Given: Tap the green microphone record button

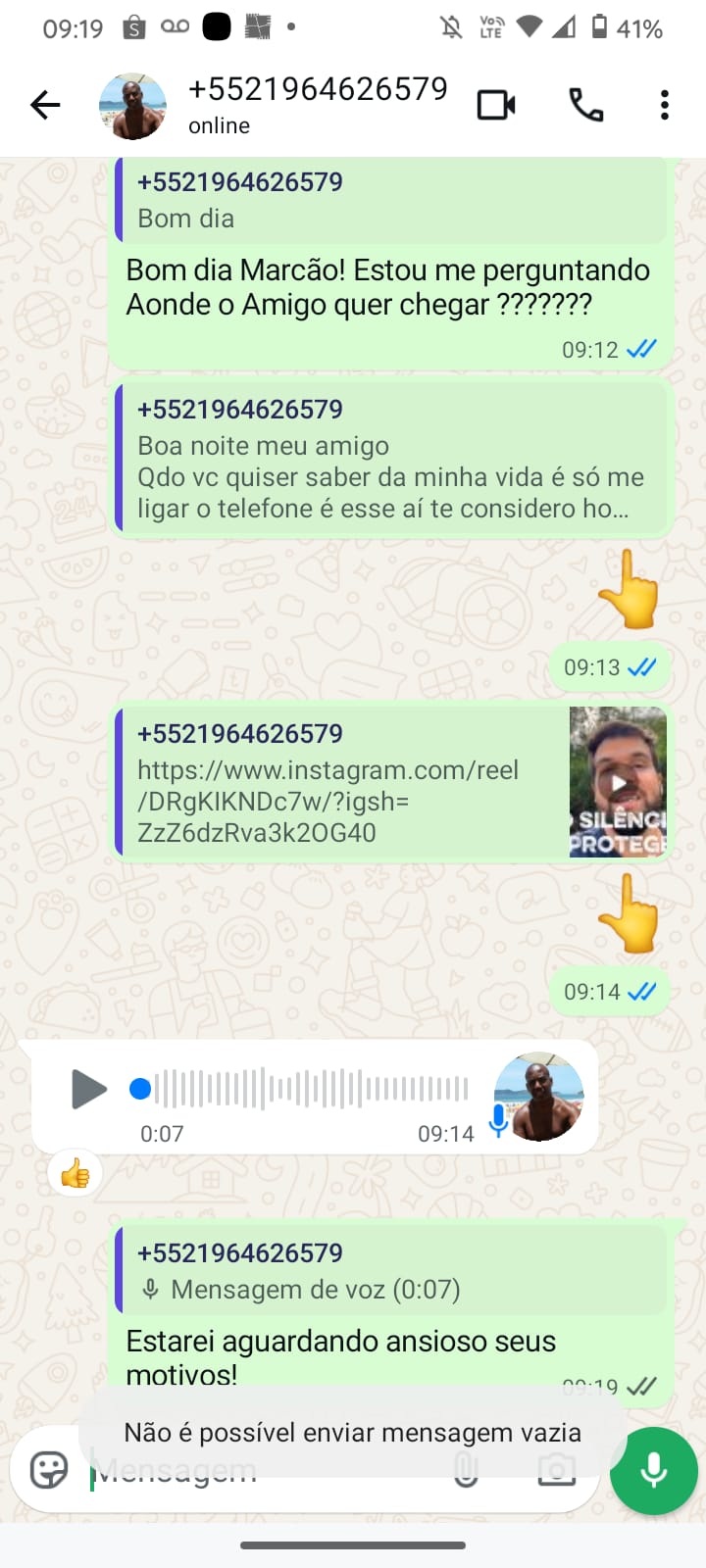Looking at the screenshot, I should click(653, 1471).
